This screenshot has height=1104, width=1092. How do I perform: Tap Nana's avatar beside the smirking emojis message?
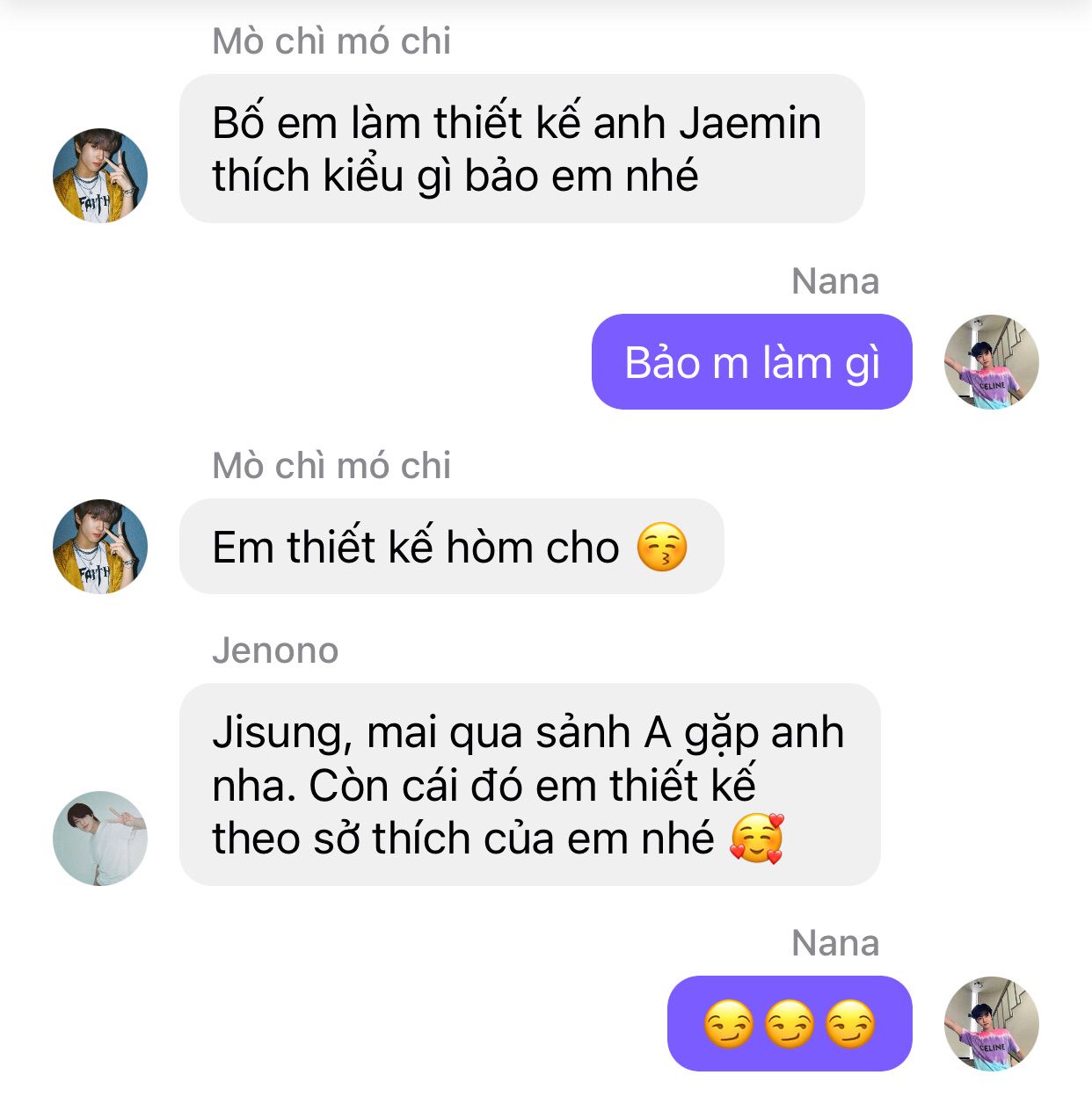pyautogui.click(x=991, y=1023)
